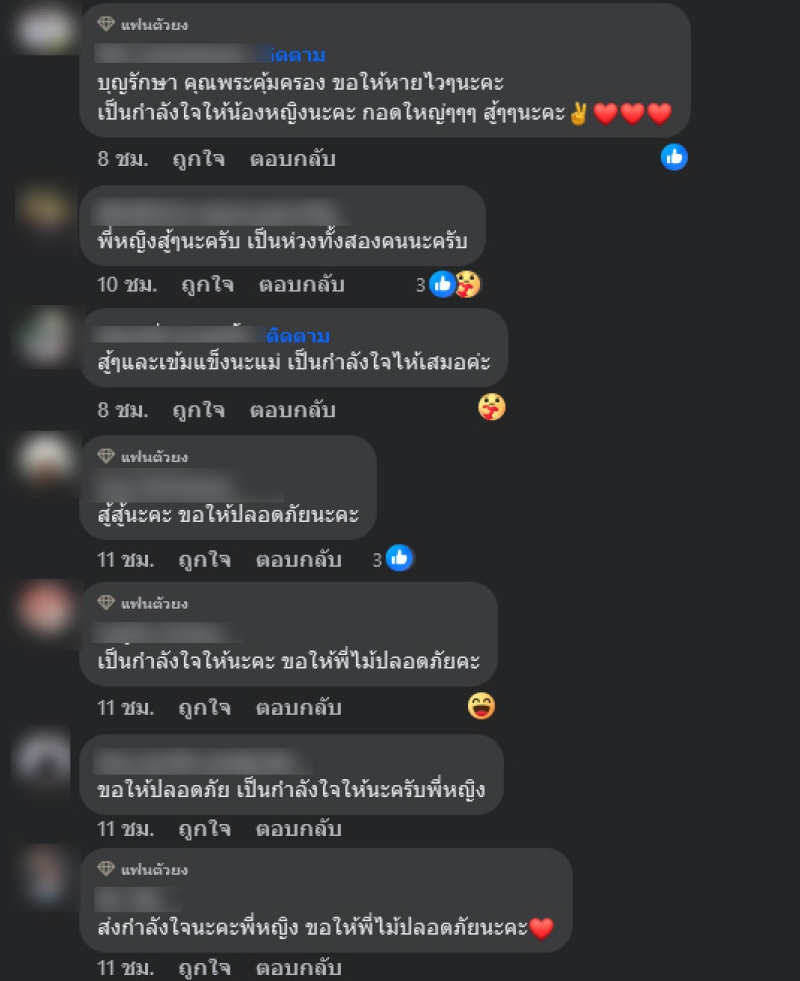Reply to the comment ending ขอให้พี่ไม่ปลอดภัยคะ
800x981 pixels.
point(298,707)
